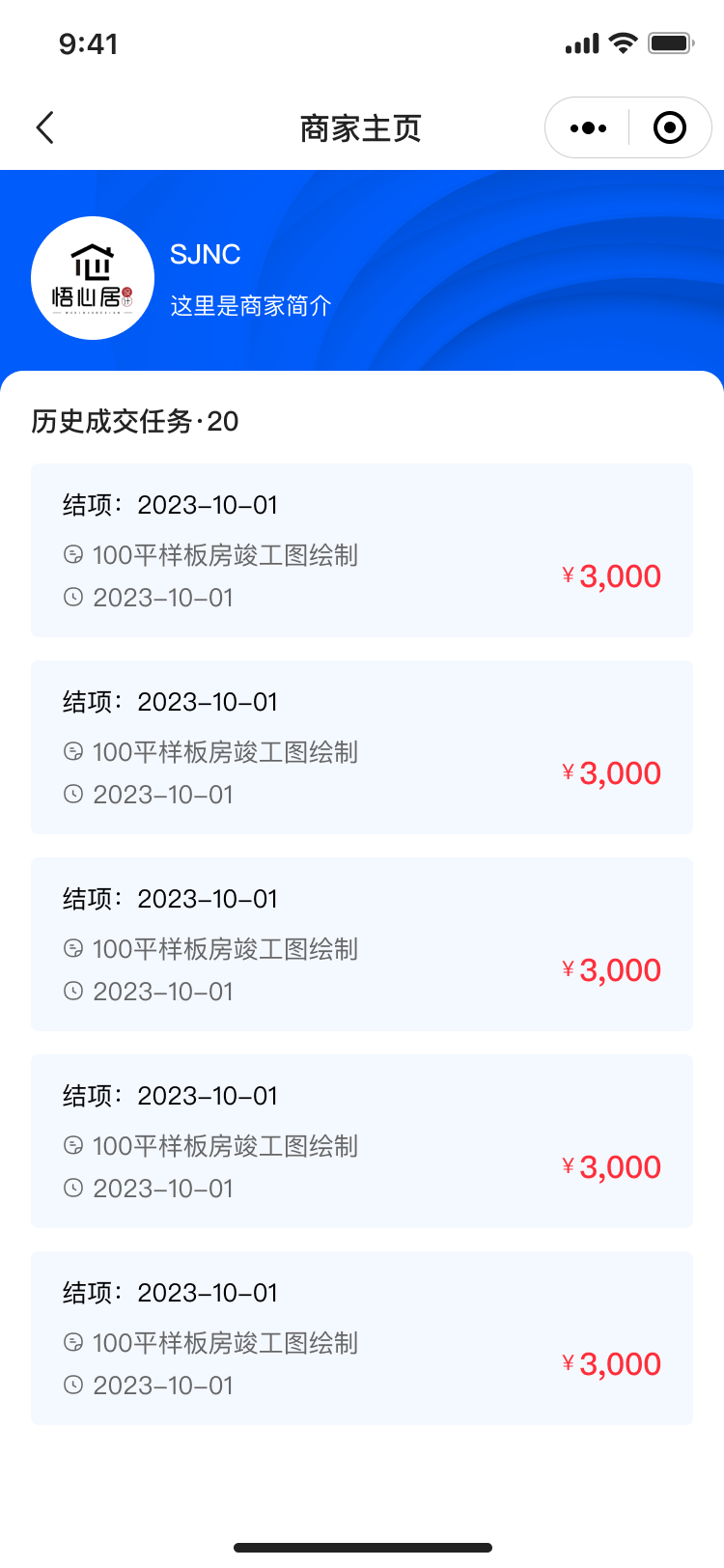Screen dimensions: 724x1568
Task: Go back from the 商家主页 page
Action: pyautogui.click(x=45, y=127)
